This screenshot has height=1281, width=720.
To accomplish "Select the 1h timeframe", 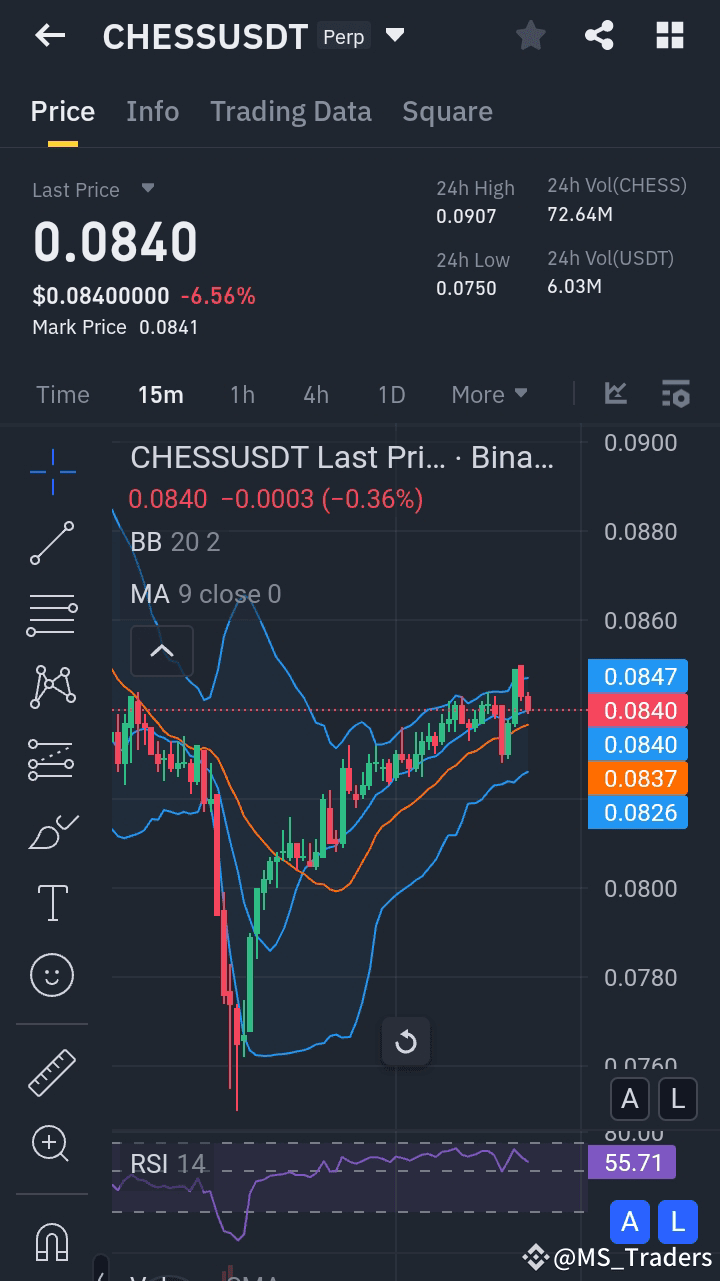I will pos(242,394).
